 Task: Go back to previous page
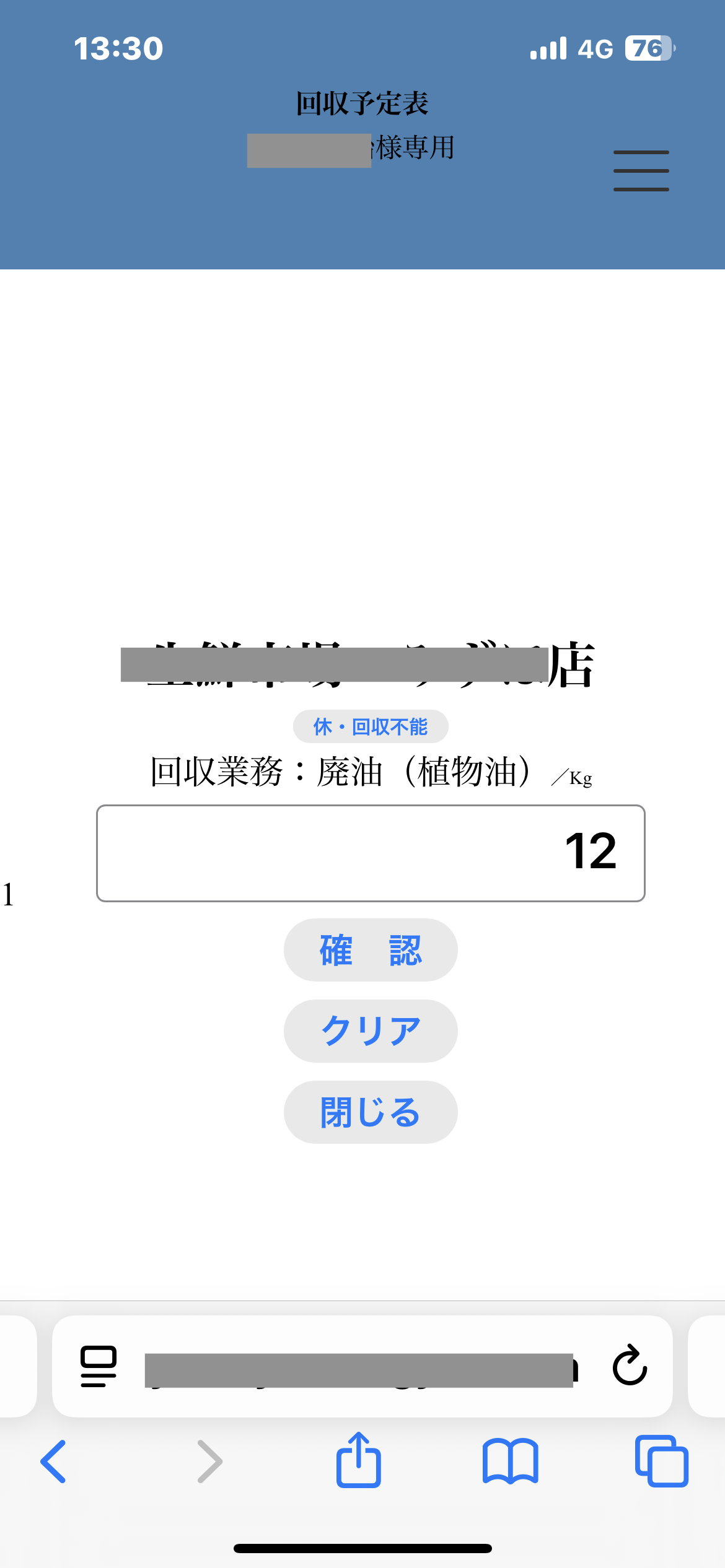(x=53, y=1461)
